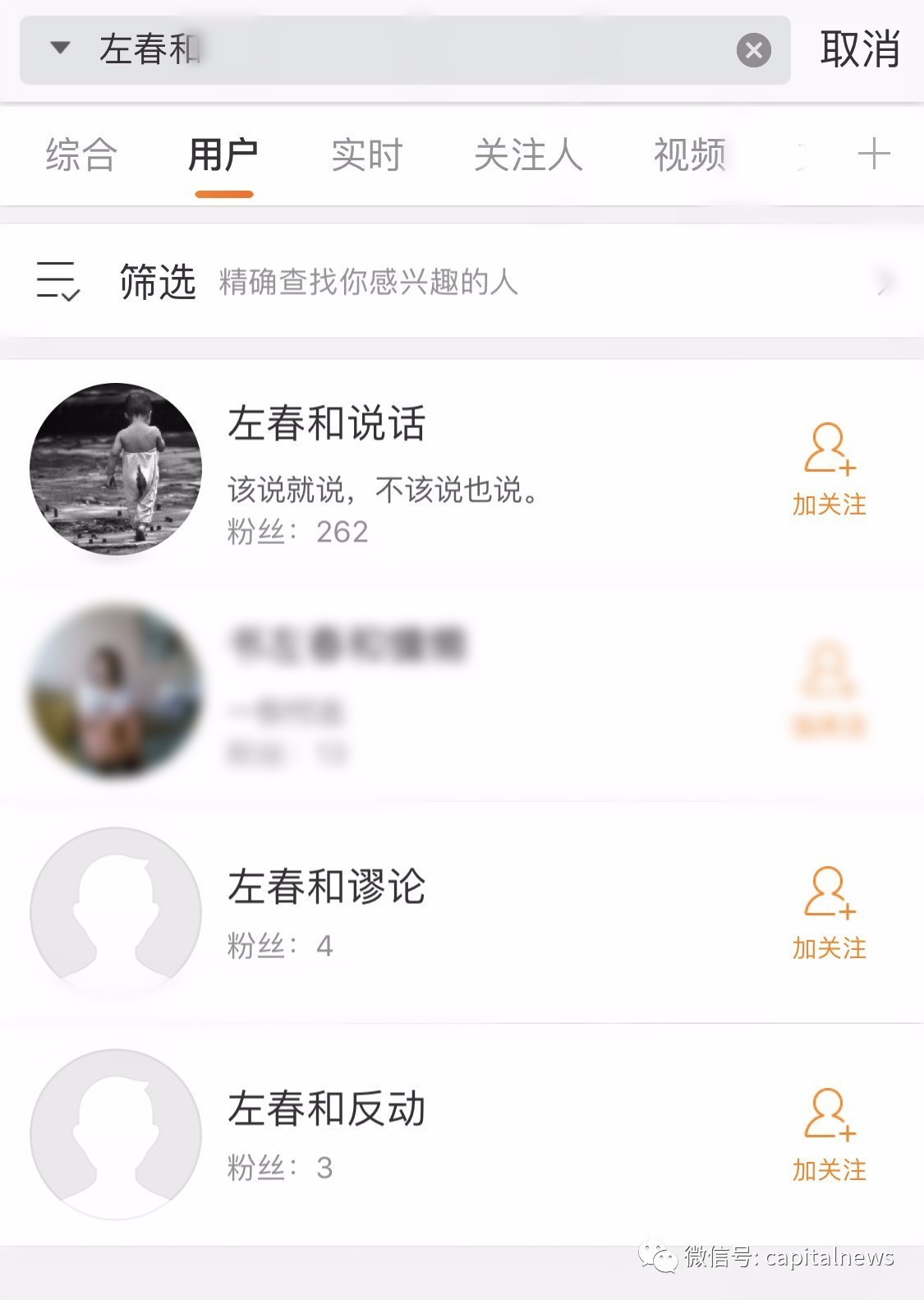Follow the user 左春和谬论
Viewport: 924px width, 1300px height.
pyautogui.click(x=829, y=913)
